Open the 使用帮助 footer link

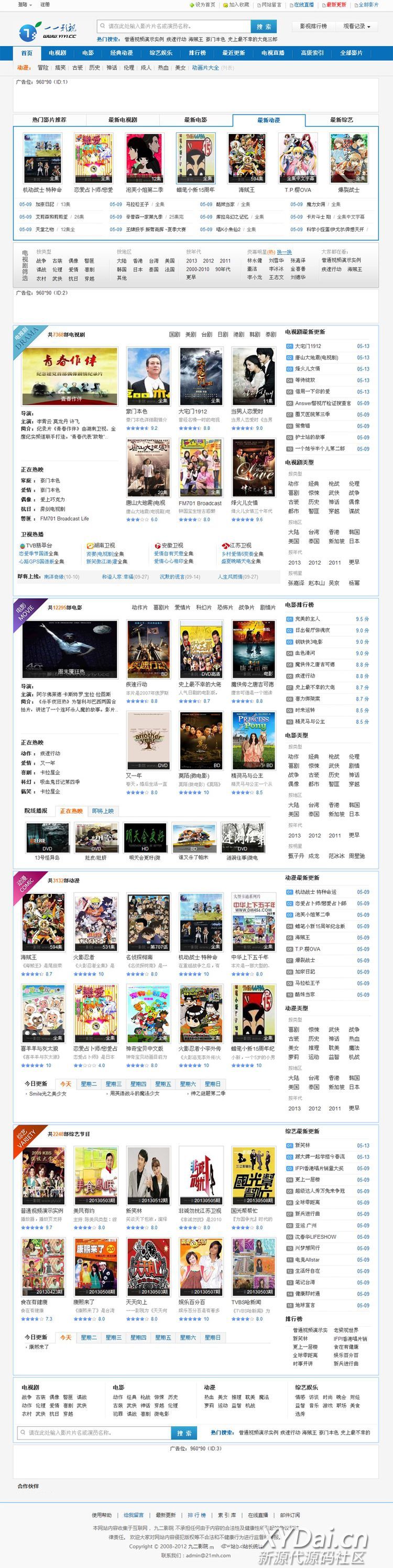coord(102,1515)
